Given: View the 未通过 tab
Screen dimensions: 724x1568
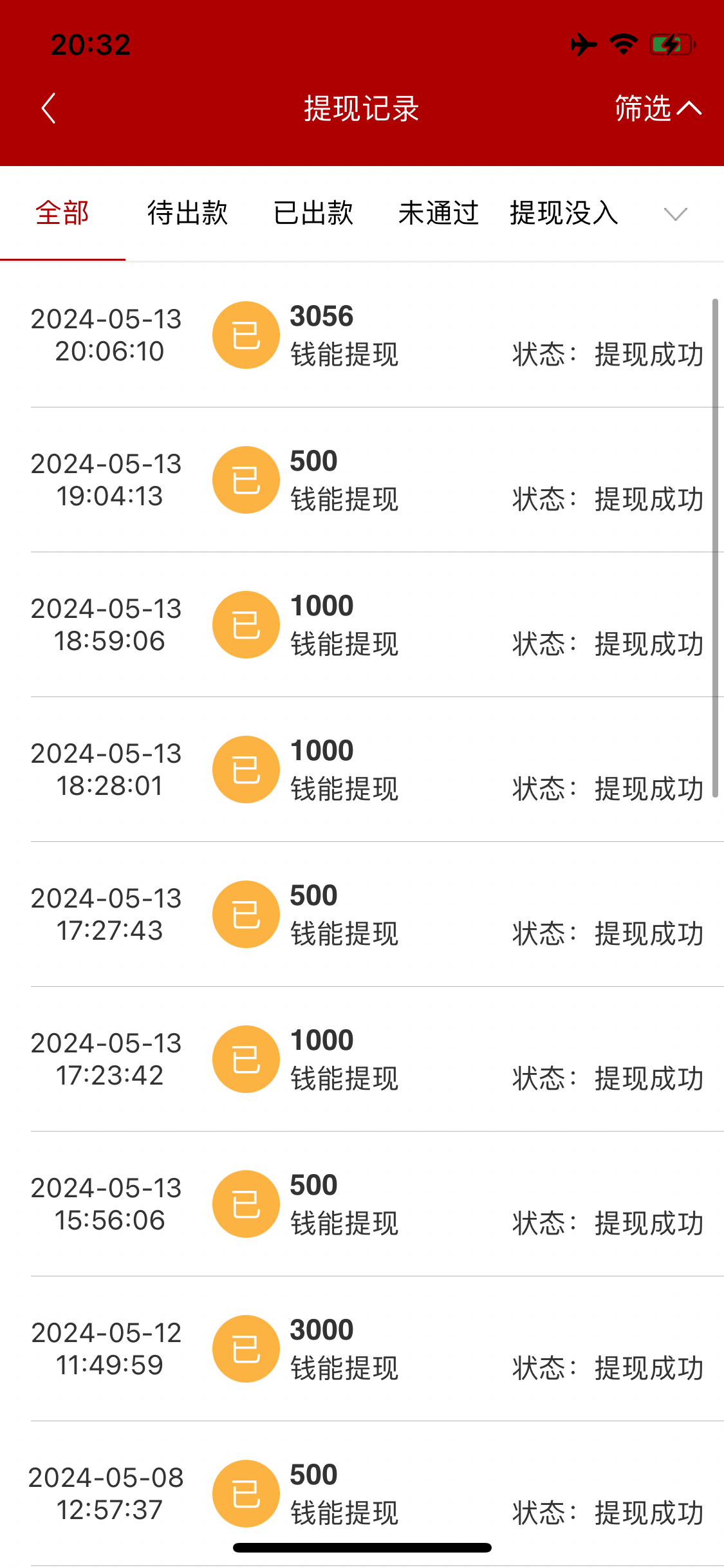Looking at the screenshot, I should tap(438, 213).
